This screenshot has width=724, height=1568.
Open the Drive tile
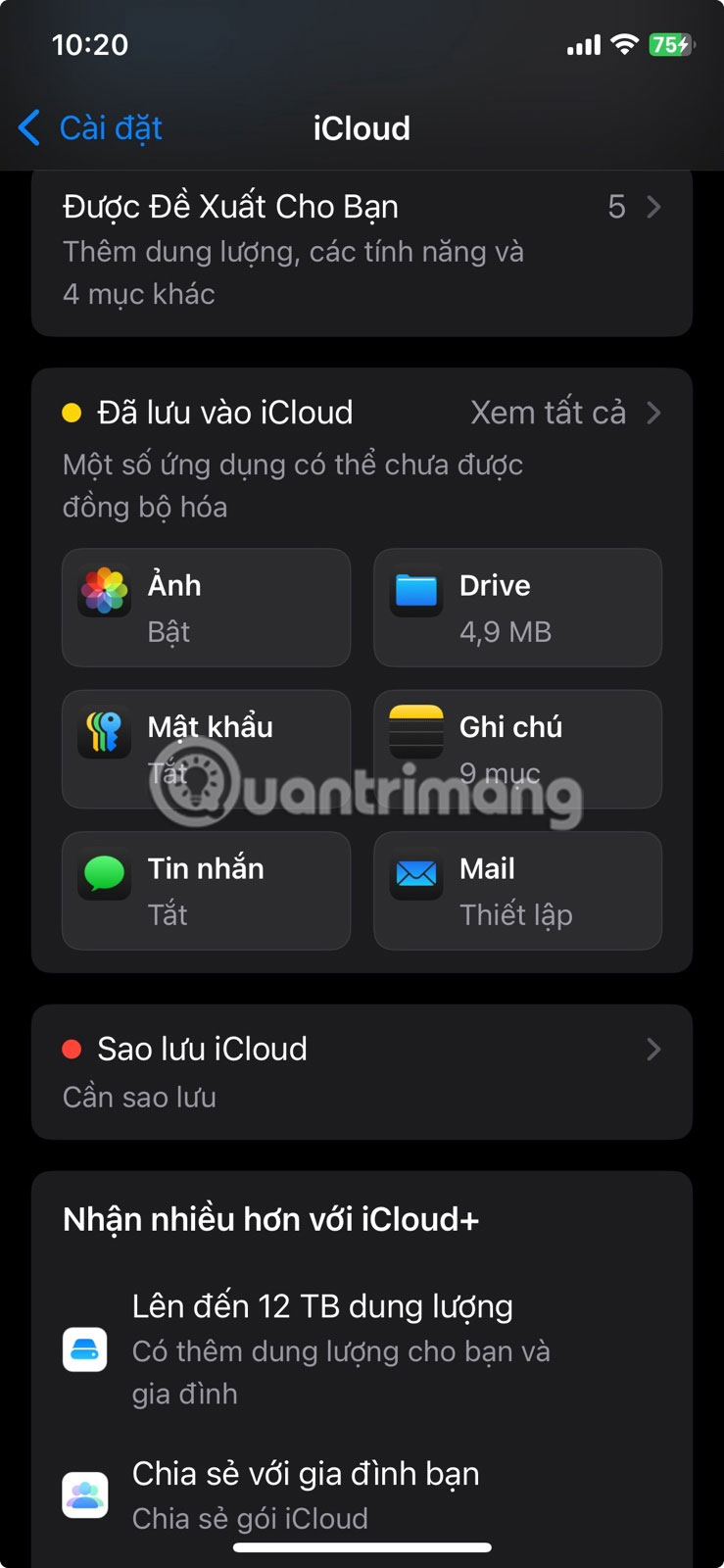[517, 608]
